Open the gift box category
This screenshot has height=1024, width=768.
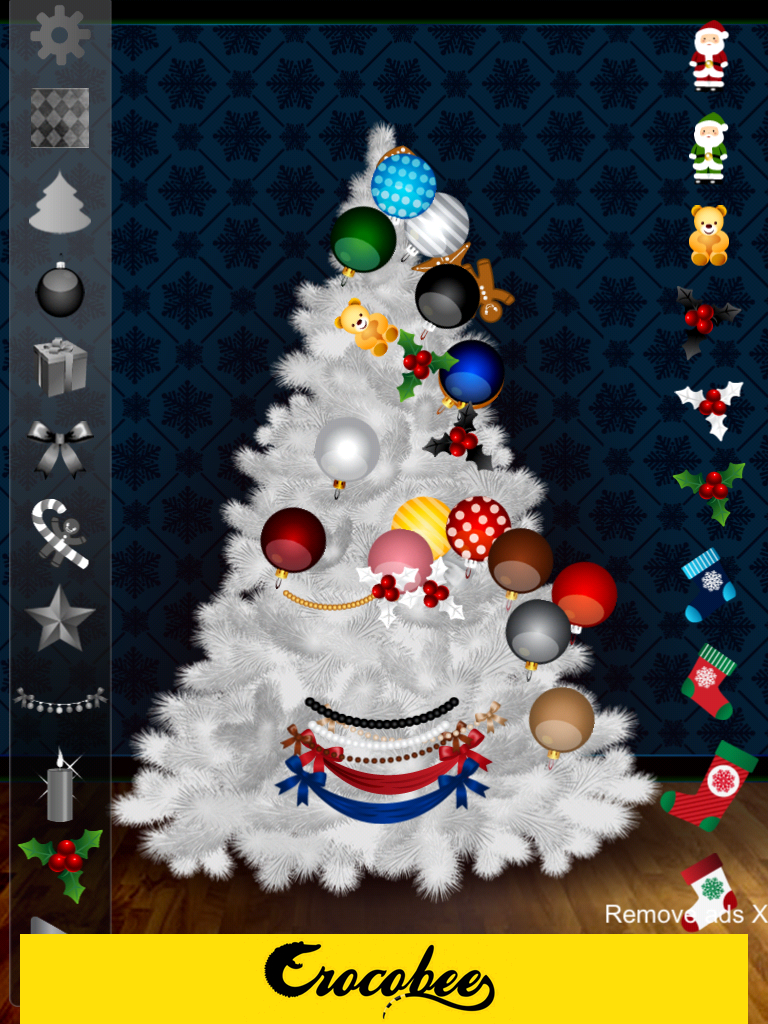click(60, 366)
